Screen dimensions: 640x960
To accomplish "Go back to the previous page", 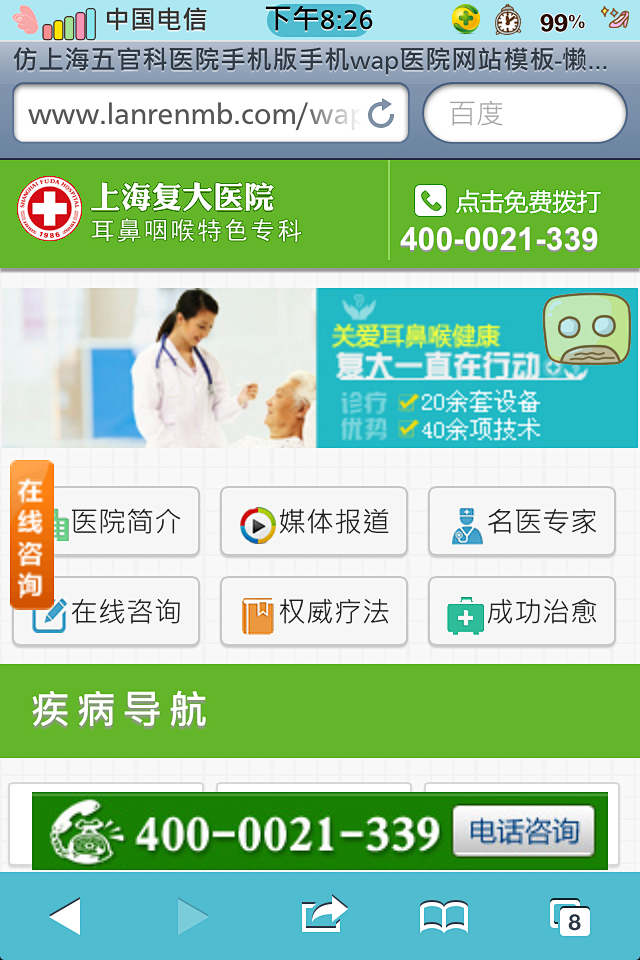I will 65,916.
